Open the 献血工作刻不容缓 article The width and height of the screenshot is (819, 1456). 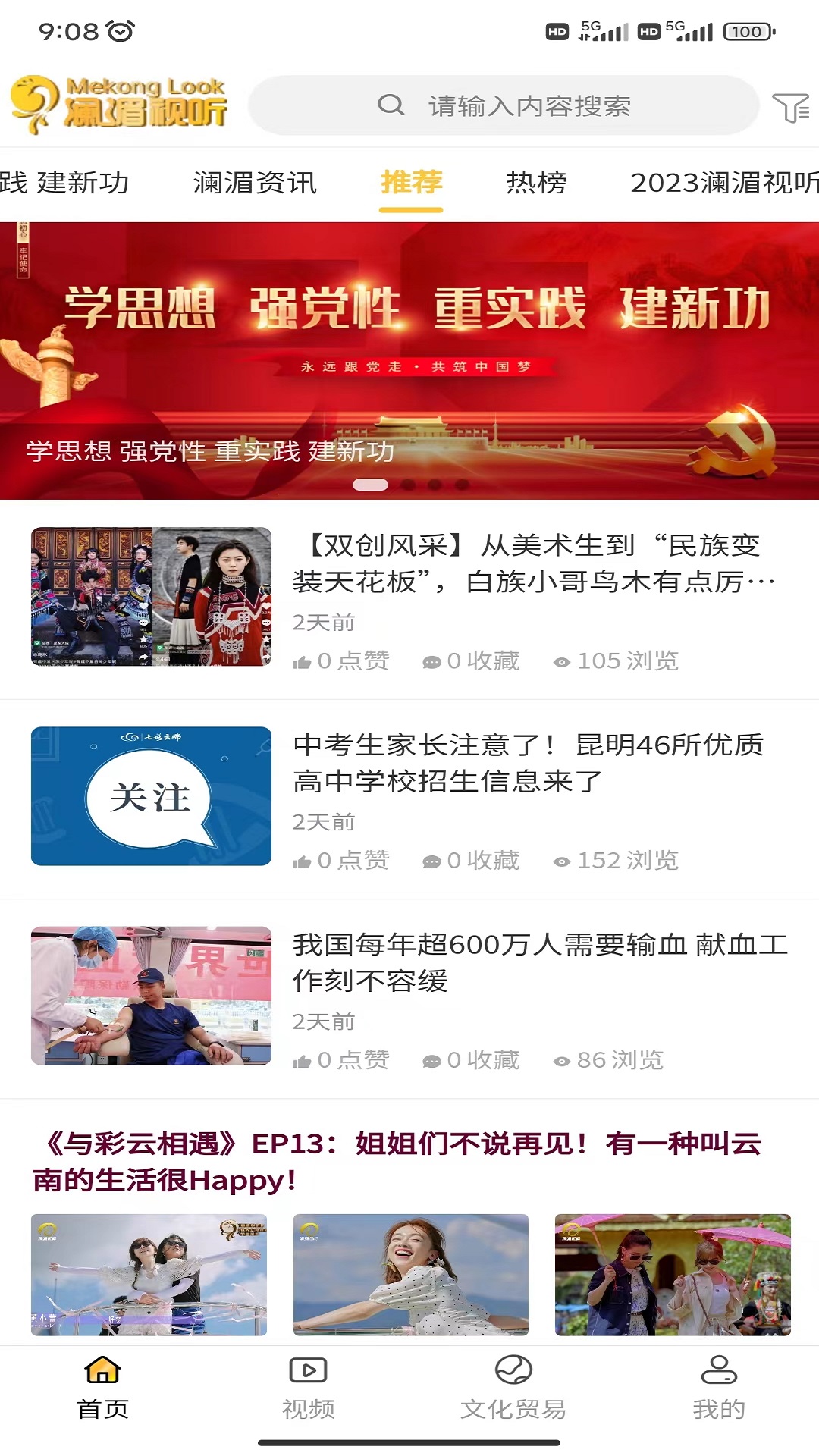click(540, 962)
